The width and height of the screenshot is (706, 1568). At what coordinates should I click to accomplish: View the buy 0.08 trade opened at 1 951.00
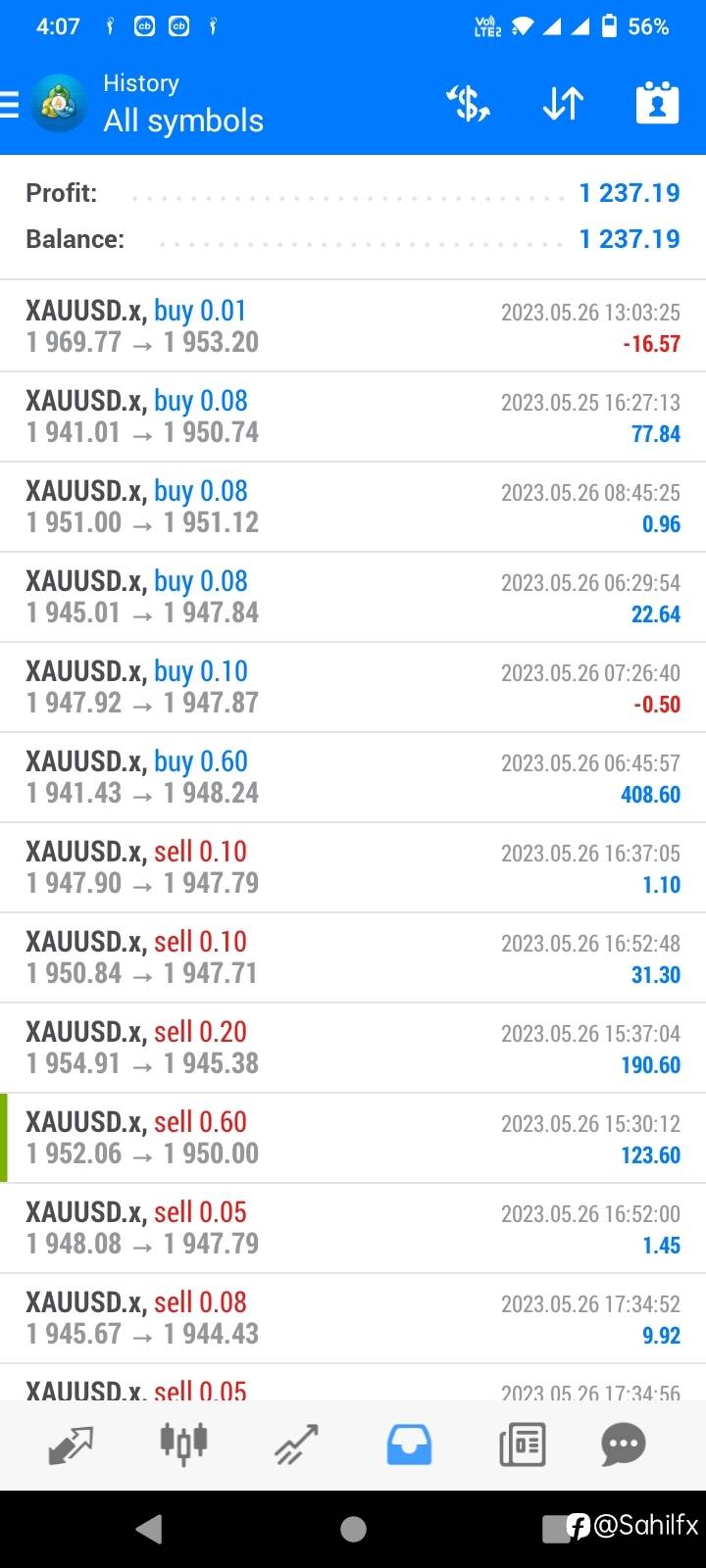353,507
